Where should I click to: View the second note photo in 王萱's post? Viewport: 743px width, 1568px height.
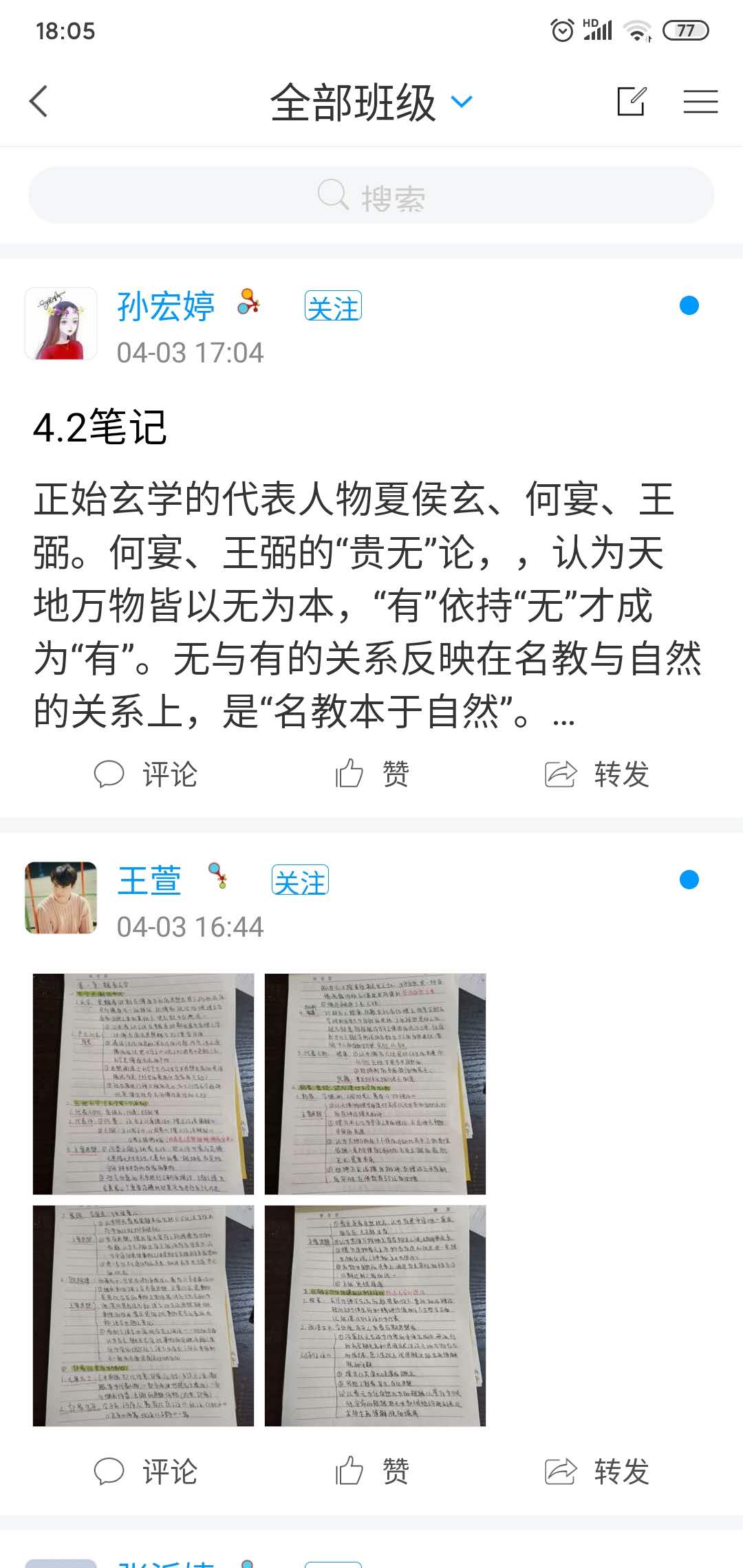(375, 1084)
